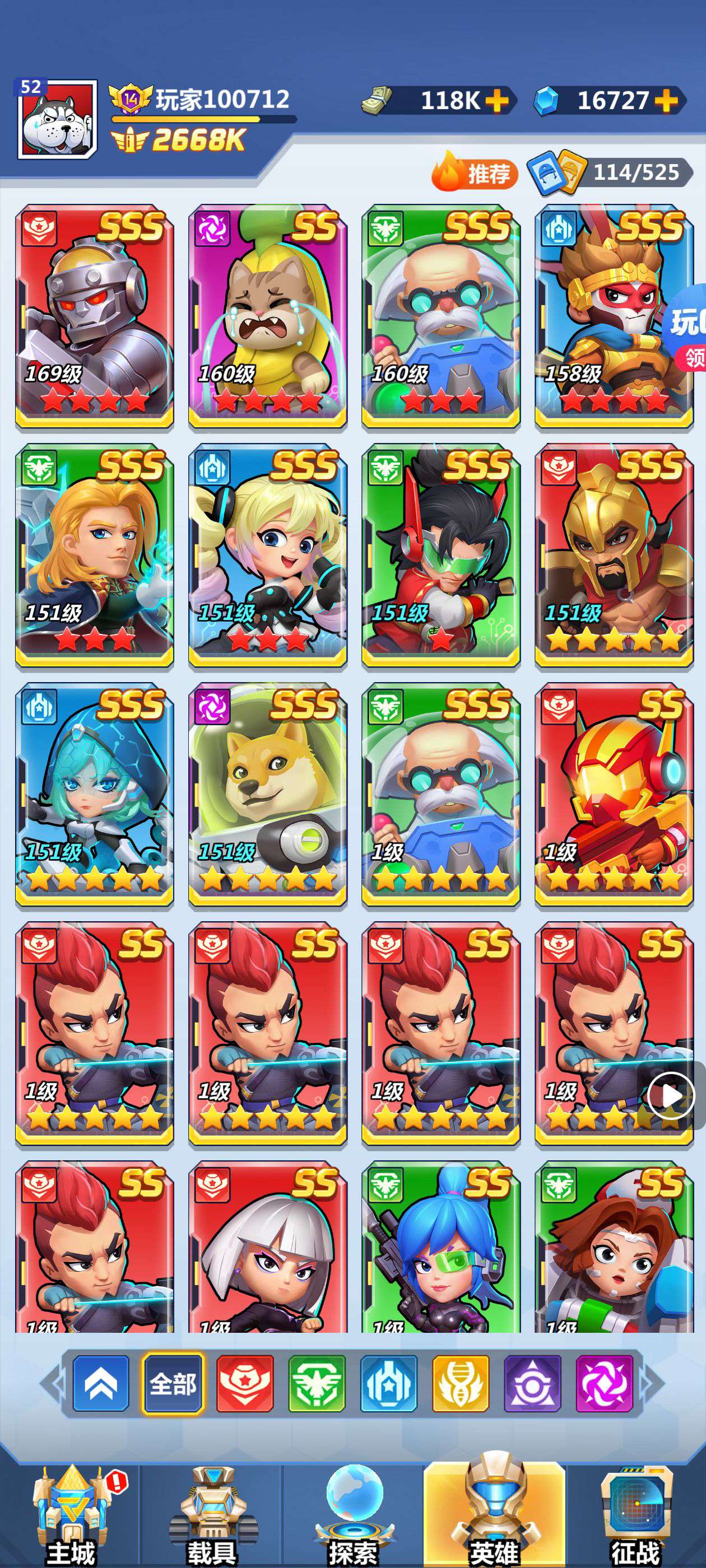Open the level 151 golden Spartan helmet hero
Screen dimensions: 706x1568
[614, 554]
